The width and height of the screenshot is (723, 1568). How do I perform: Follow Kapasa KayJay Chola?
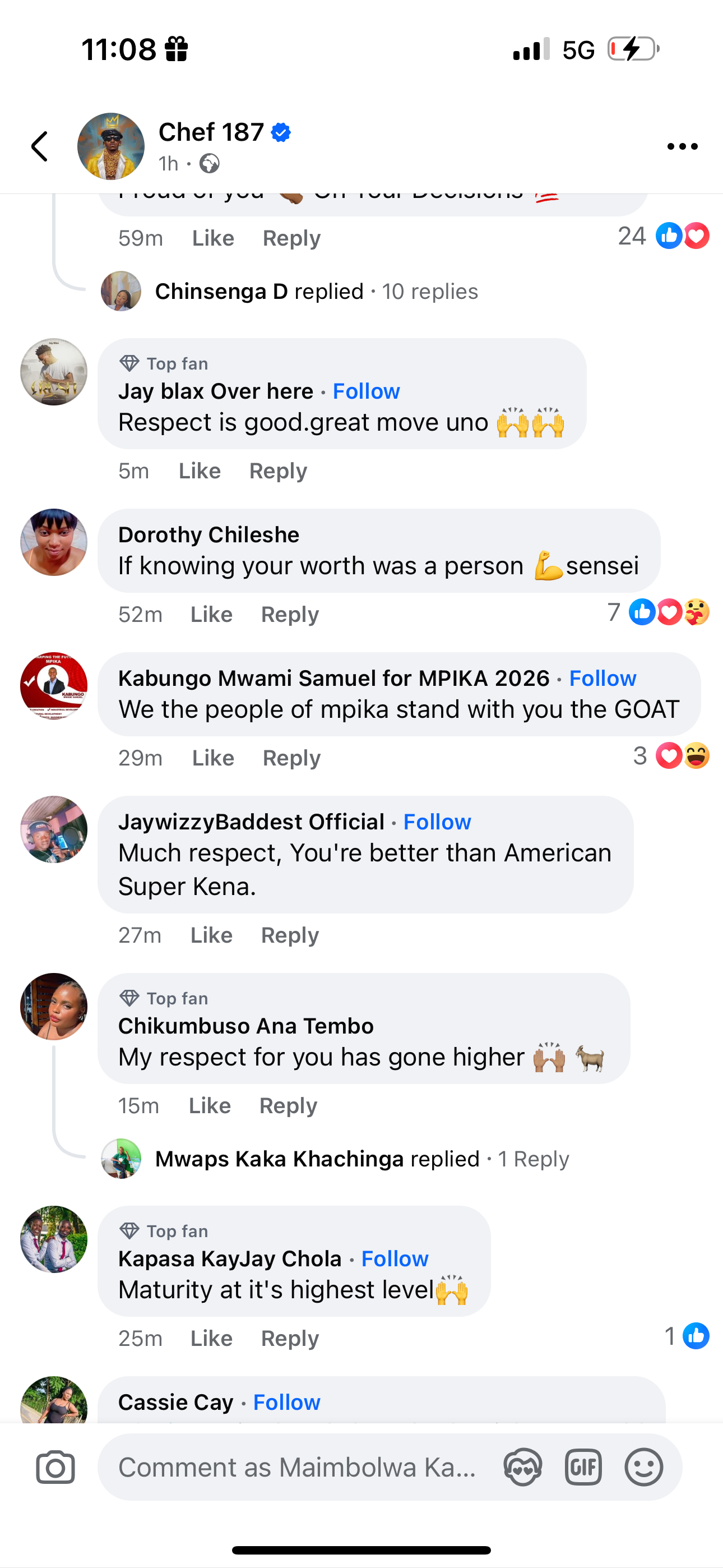click(x=395, y=1259)
